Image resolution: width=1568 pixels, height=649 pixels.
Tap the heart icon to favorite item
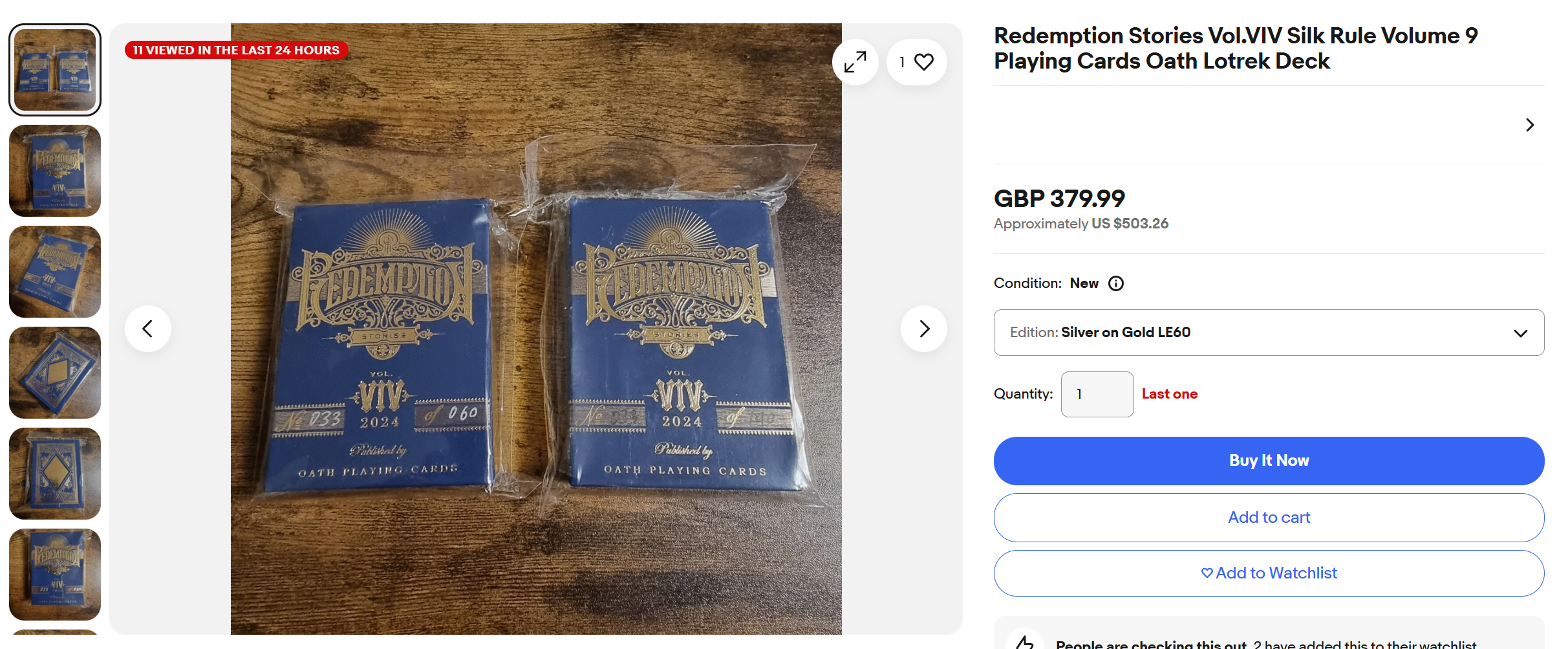[923, 62]
